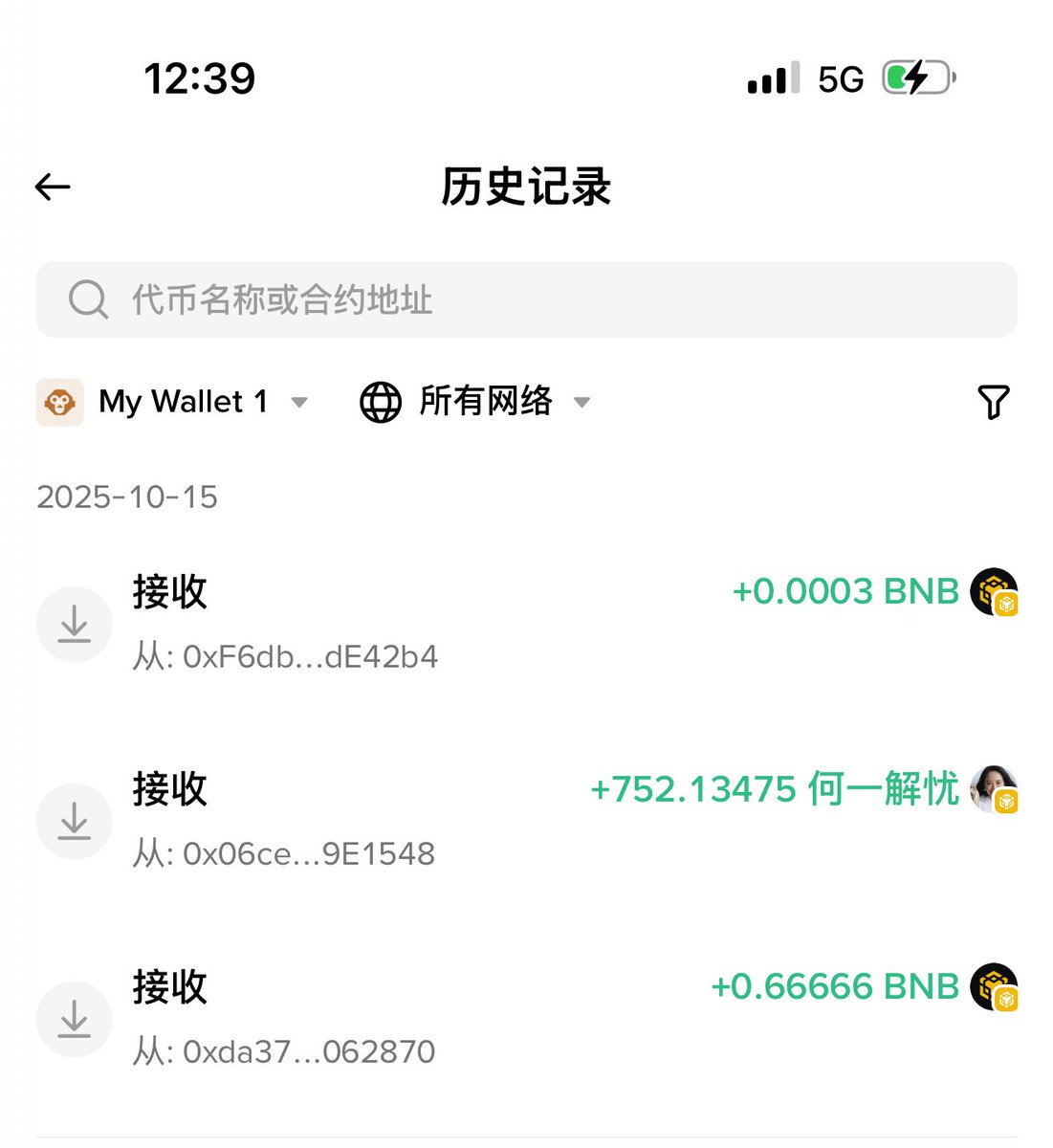Screen dimensions: 1053x1148
Task: Open the transaction filter funnel
Action: [993, 402]
